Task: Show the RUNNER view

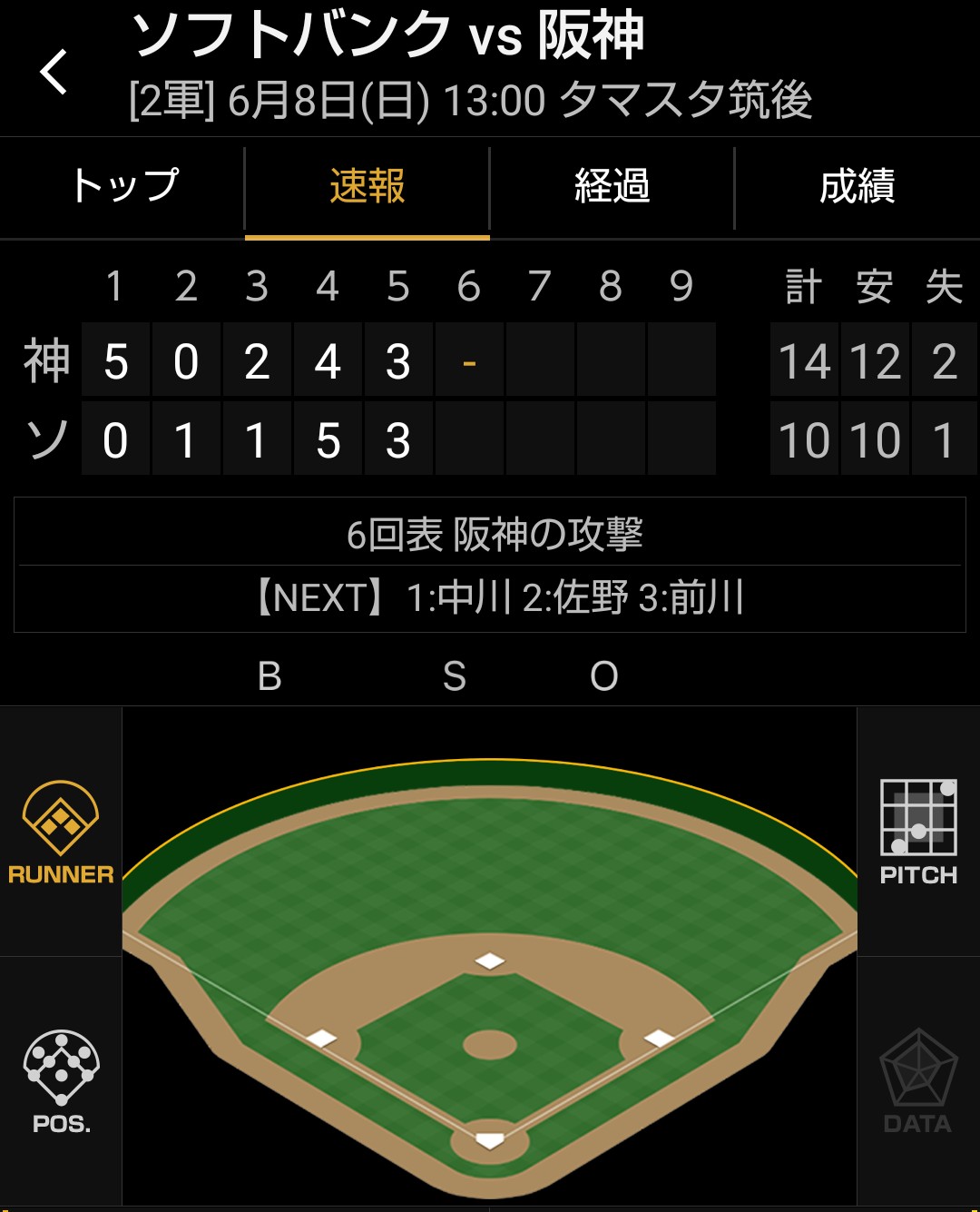Action: (x=61, y=832)
